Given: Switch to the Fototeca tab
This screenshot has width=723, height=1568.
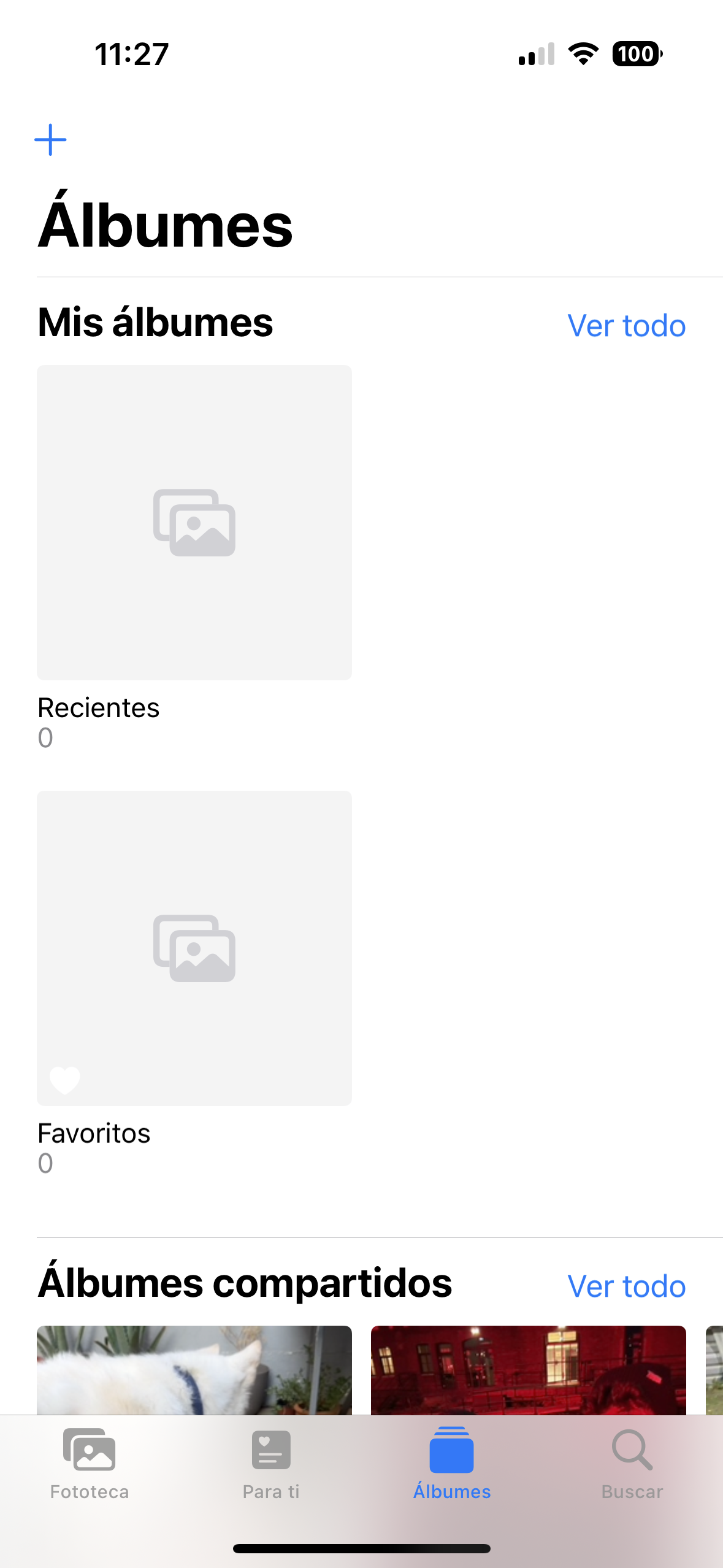Looking at the screenshot, I should point(90,1465).
